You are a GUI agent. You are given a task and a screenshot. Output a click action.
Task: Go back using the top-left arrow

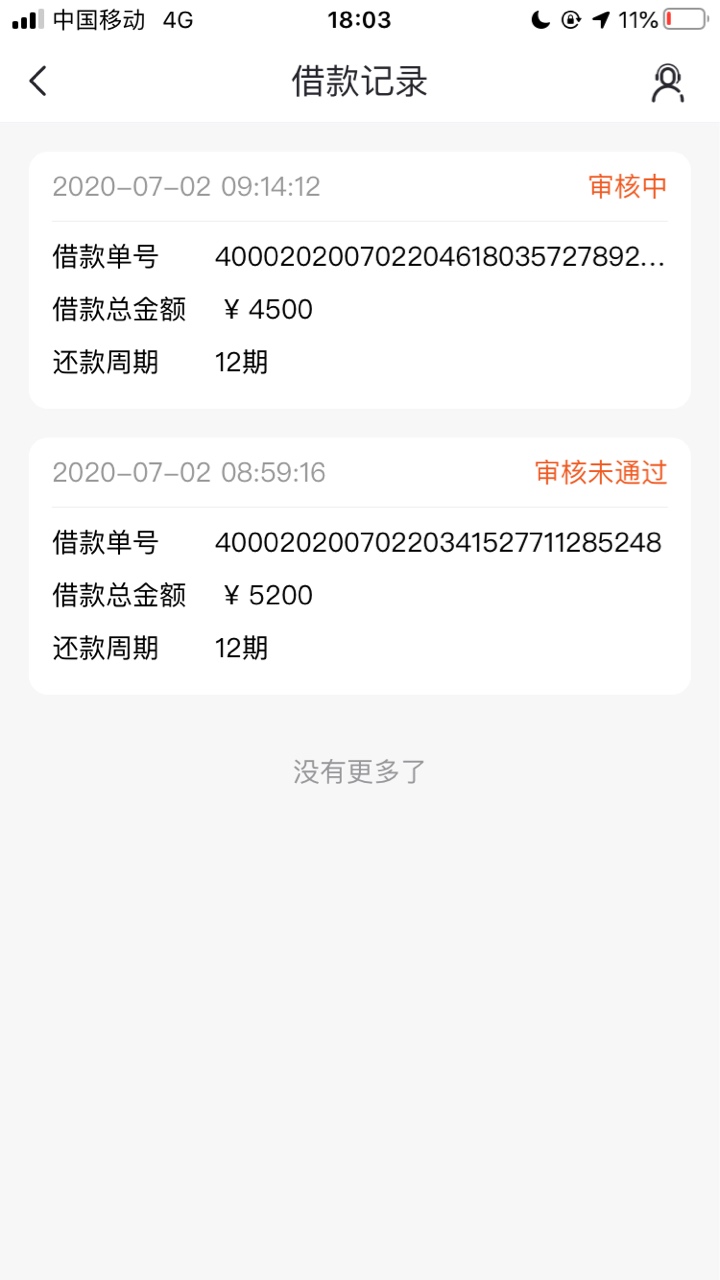click(38, 81)
